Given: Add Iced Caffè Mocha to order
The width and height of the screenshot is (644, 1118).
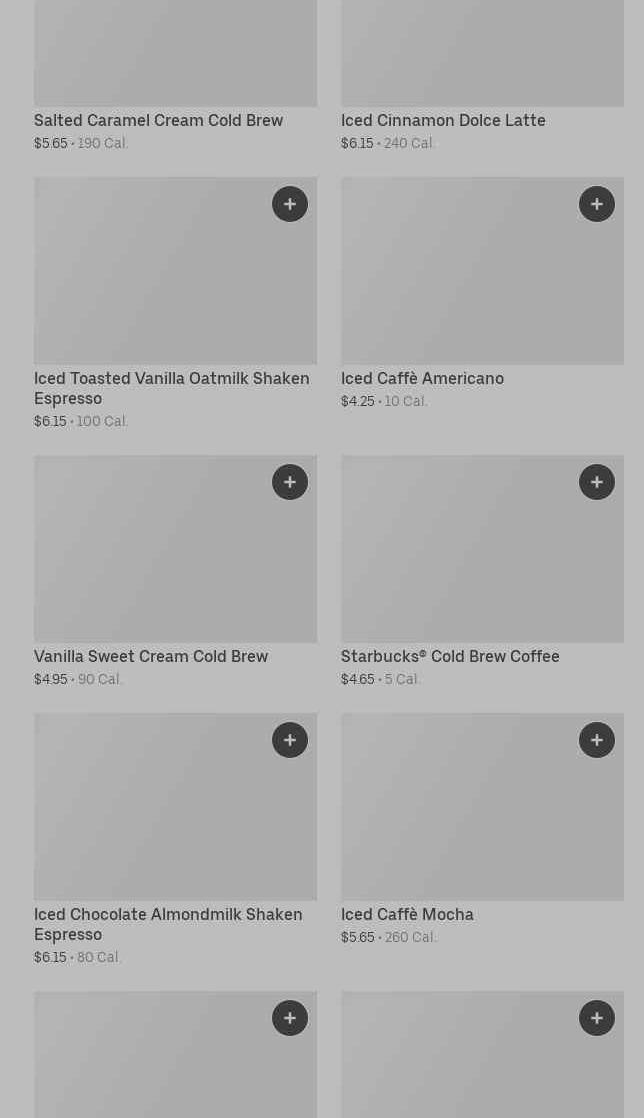Looking at the screenshot, I should pyautogui.click(x=597, y=740).
